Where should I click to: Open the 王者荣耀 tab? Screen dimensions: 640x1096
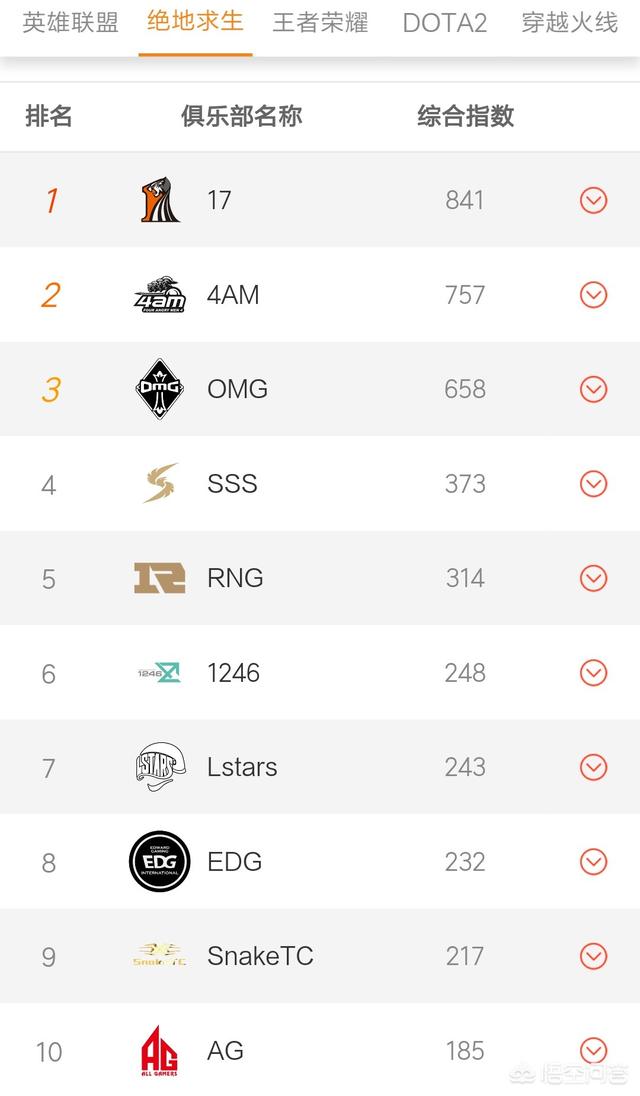click(320, 22)
